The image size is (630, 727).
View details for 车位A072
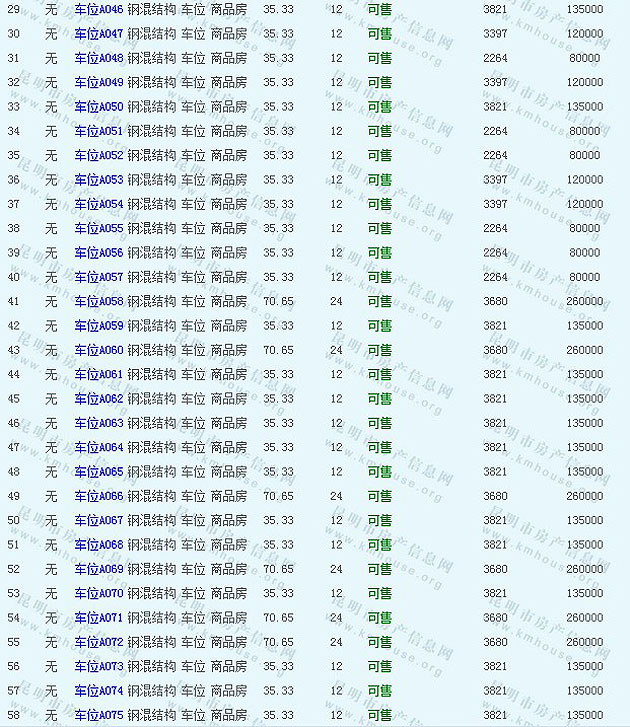(x=99, y=642)
